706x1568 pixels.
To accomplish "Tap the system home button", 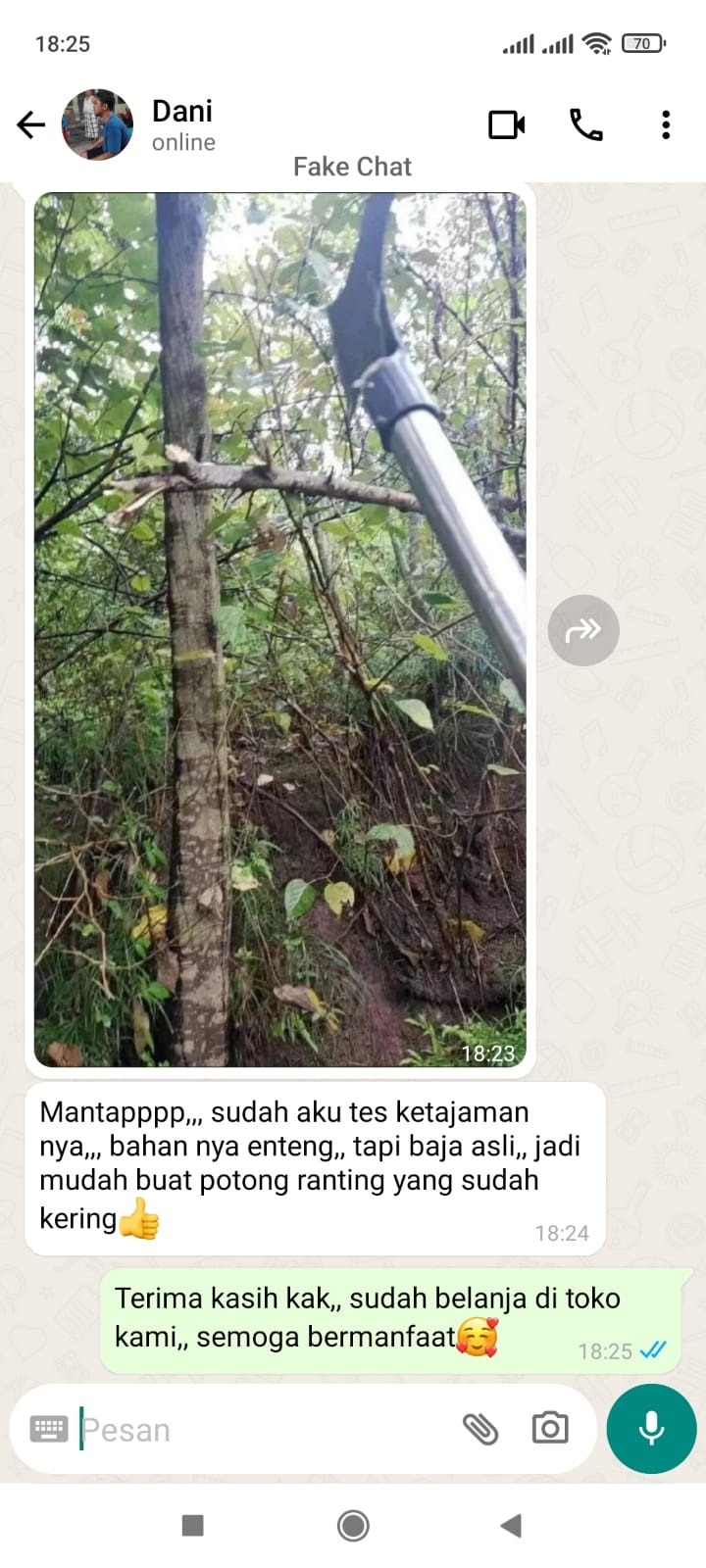I will click(x=353, y=1525).
